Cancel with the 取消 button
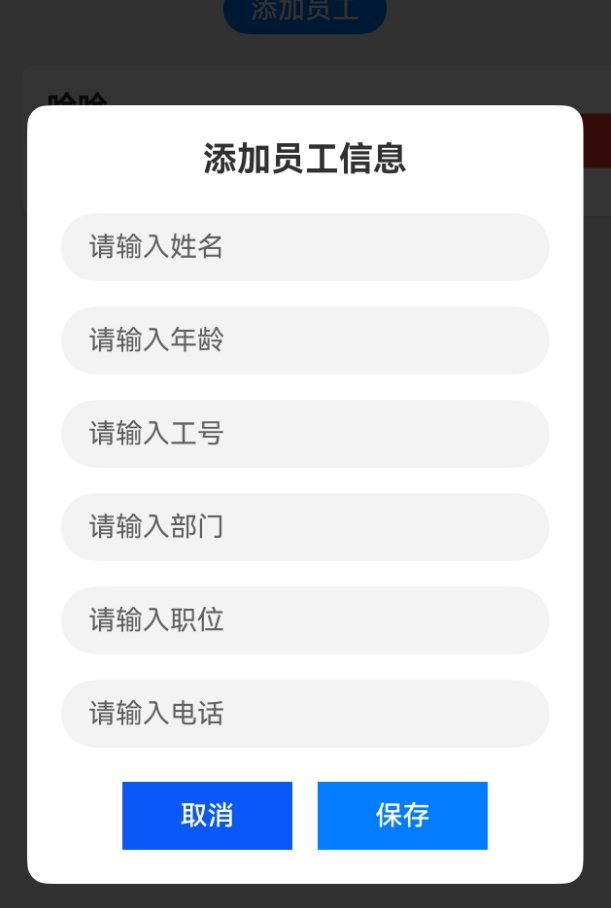Screen dimensions: 611x908 [207, 816]
